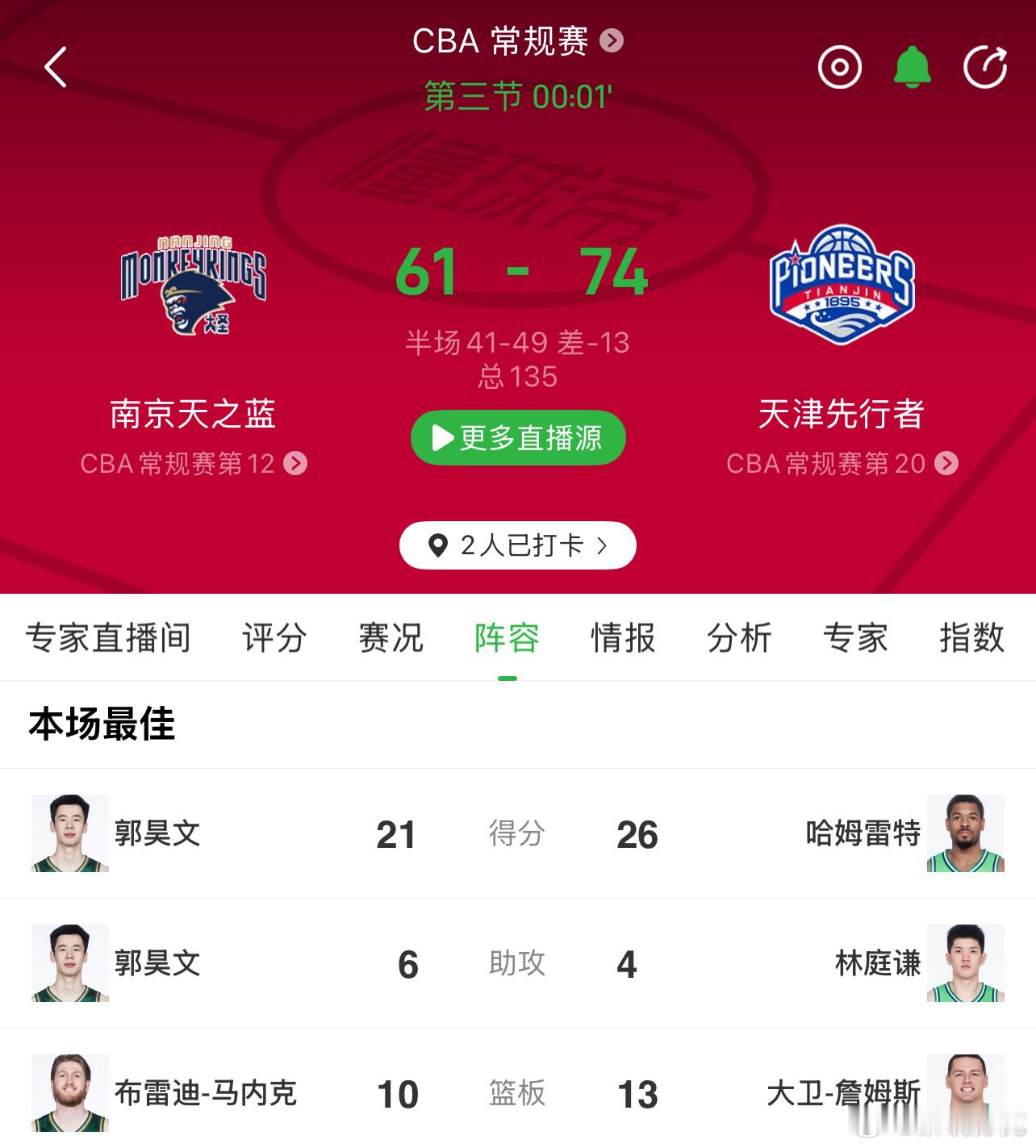Click the location pin on check-in bar

440,545
